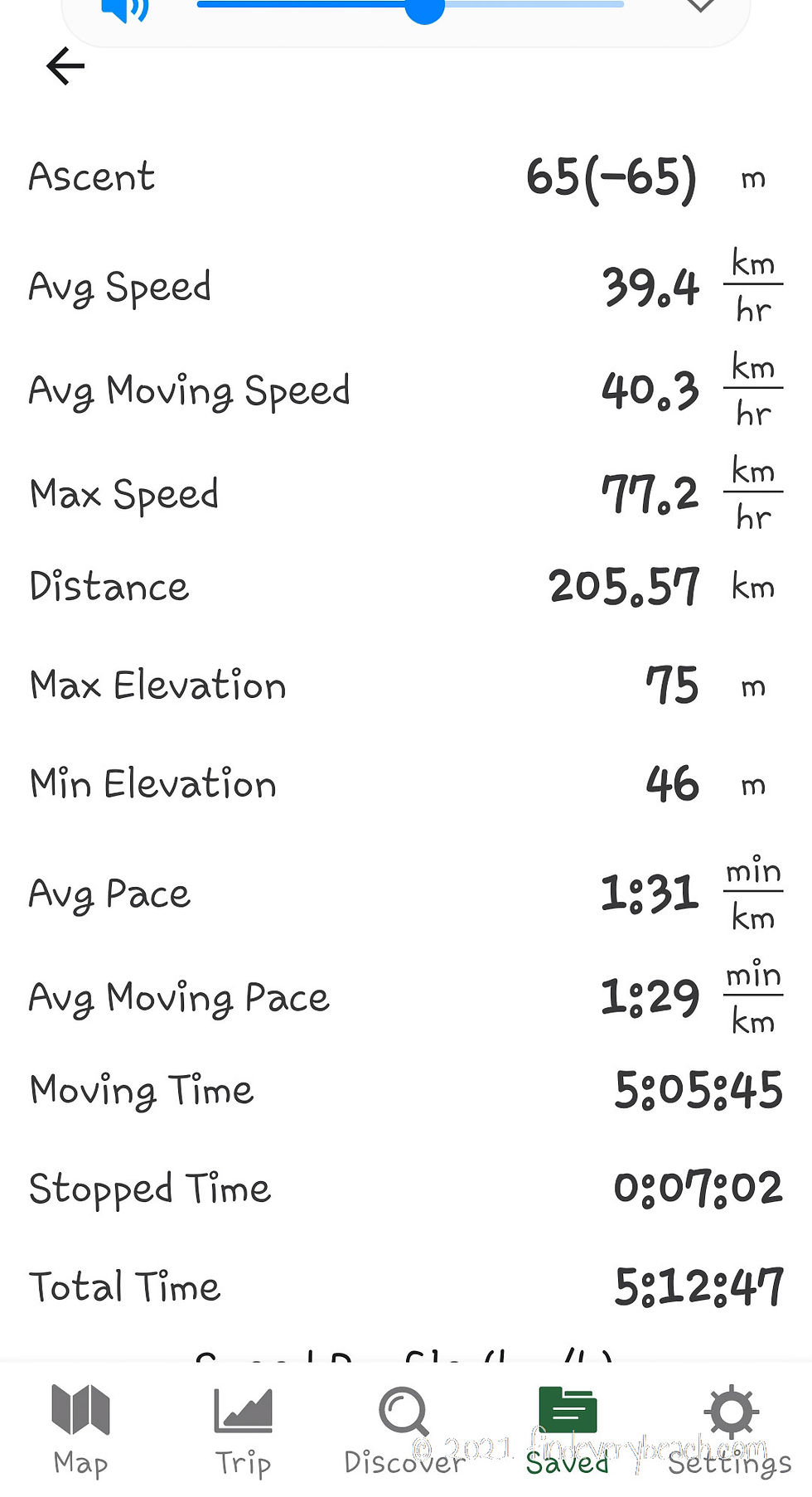Open the Settings tab
This screenshot has height=1497, width=812.
coord(730,1430)
